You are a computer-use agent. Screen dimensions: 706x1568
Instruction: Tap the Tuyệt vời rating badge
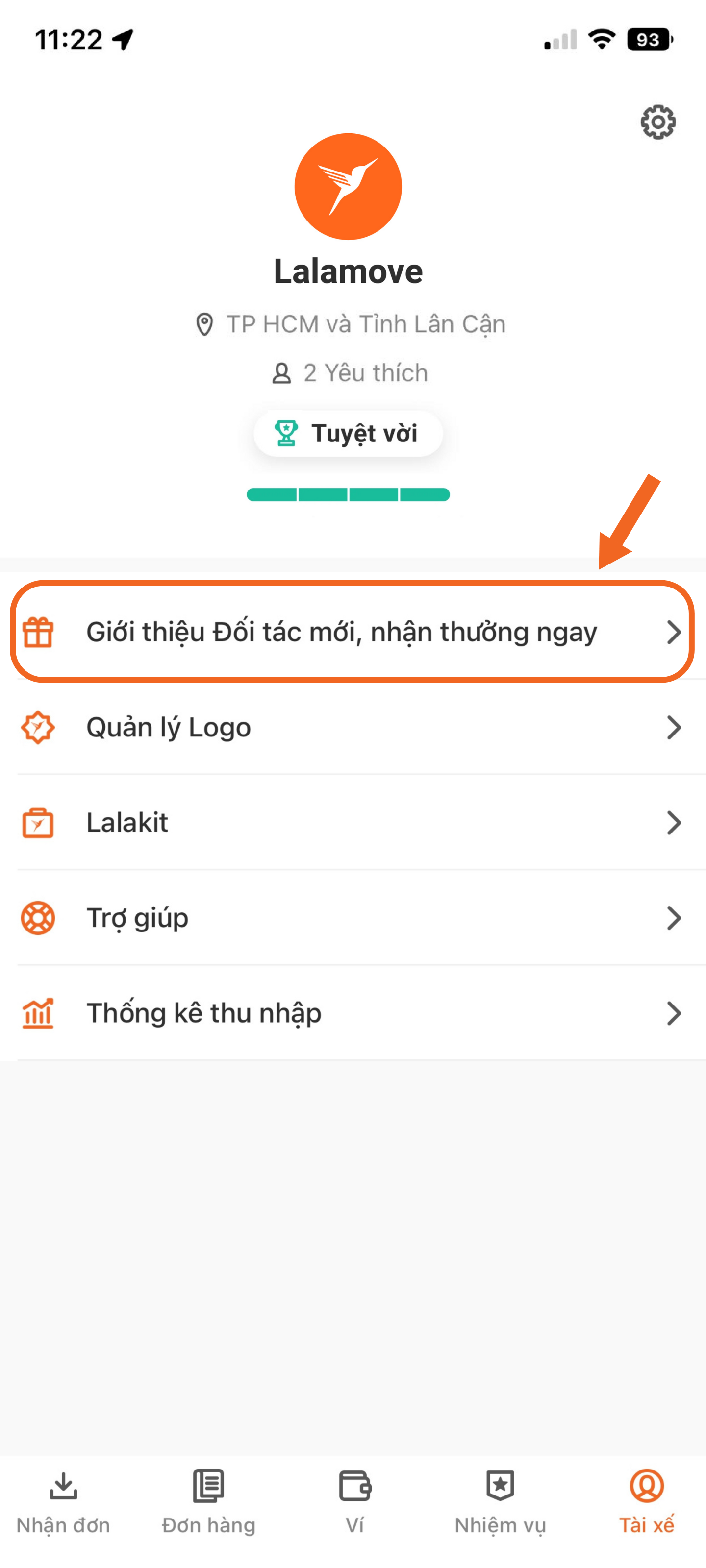coord(348,433)
